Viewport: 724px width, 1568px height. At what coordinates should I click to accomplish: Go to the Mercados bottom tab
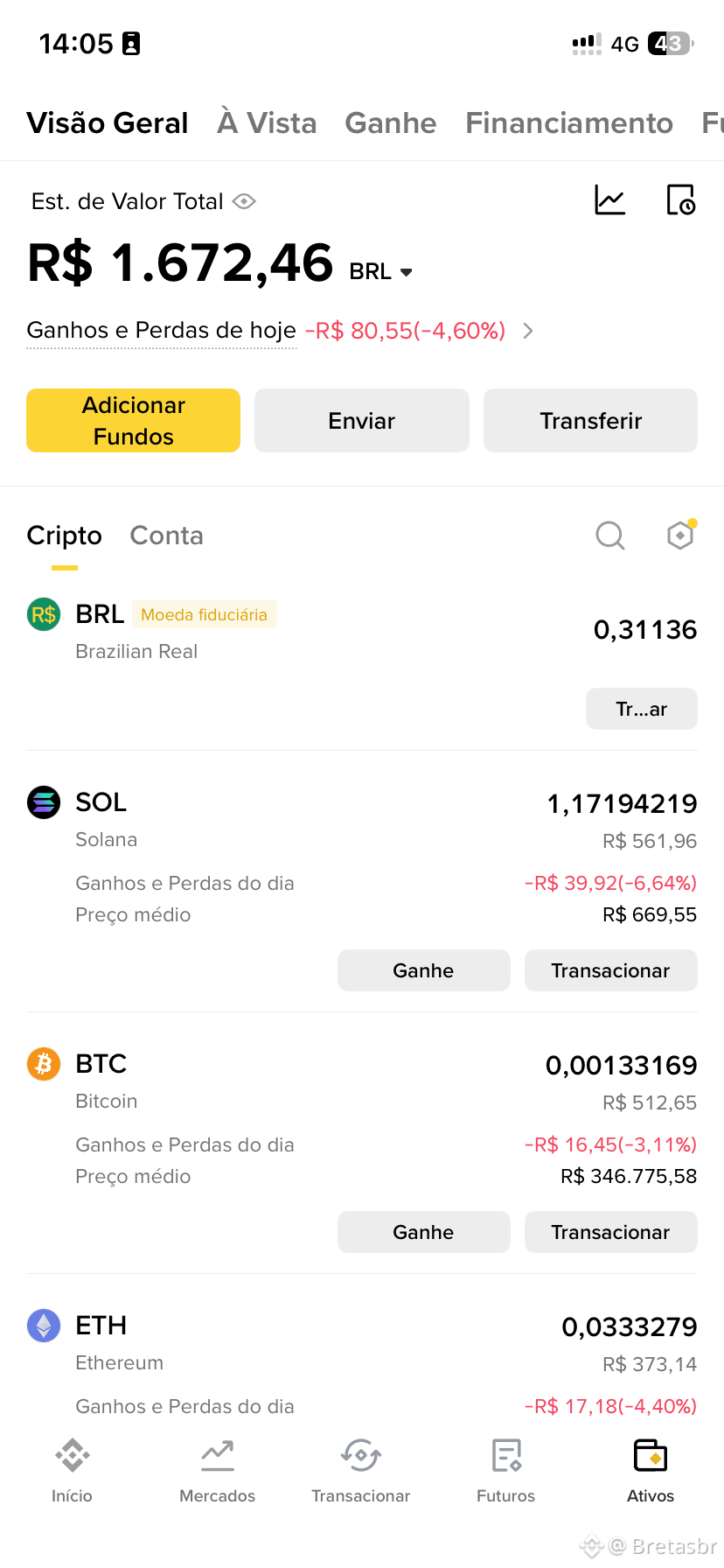[218, 1471]
